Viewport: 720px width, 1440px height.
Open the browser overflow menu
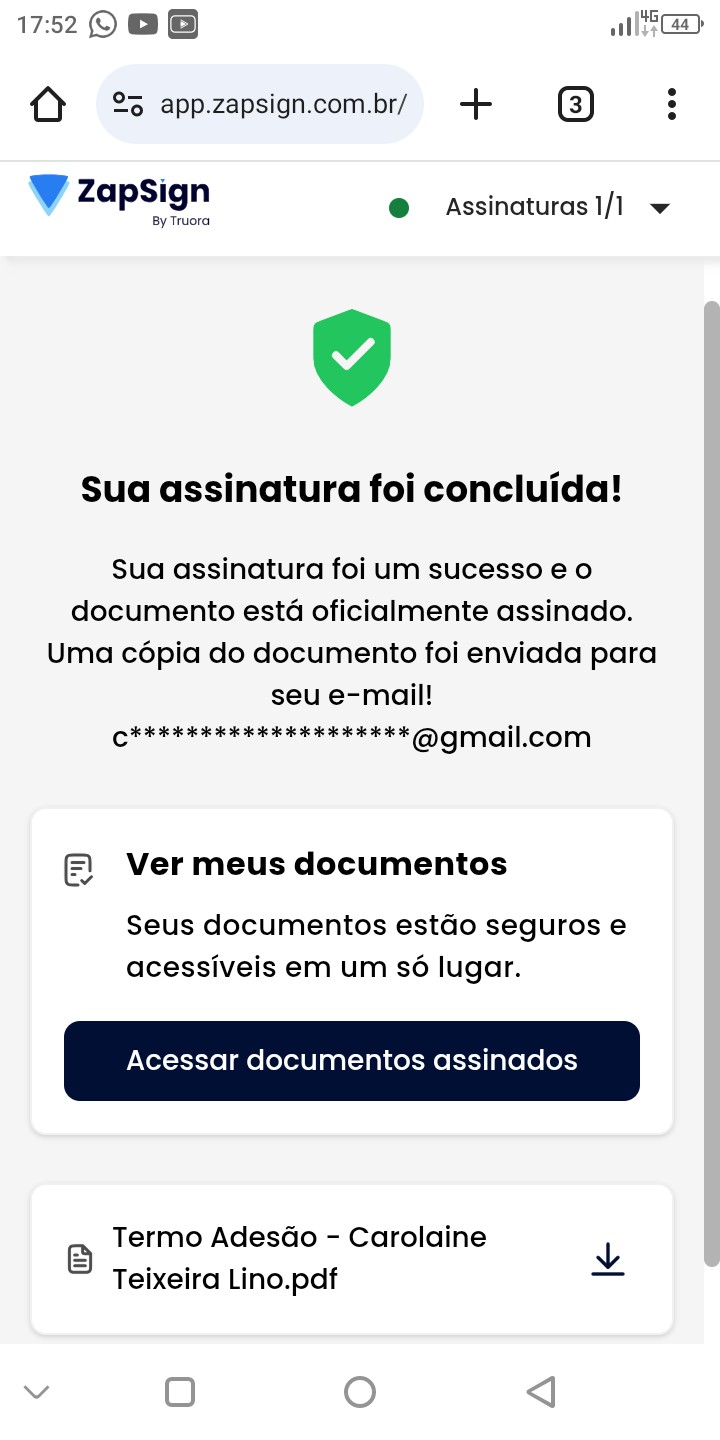(671, 104)
